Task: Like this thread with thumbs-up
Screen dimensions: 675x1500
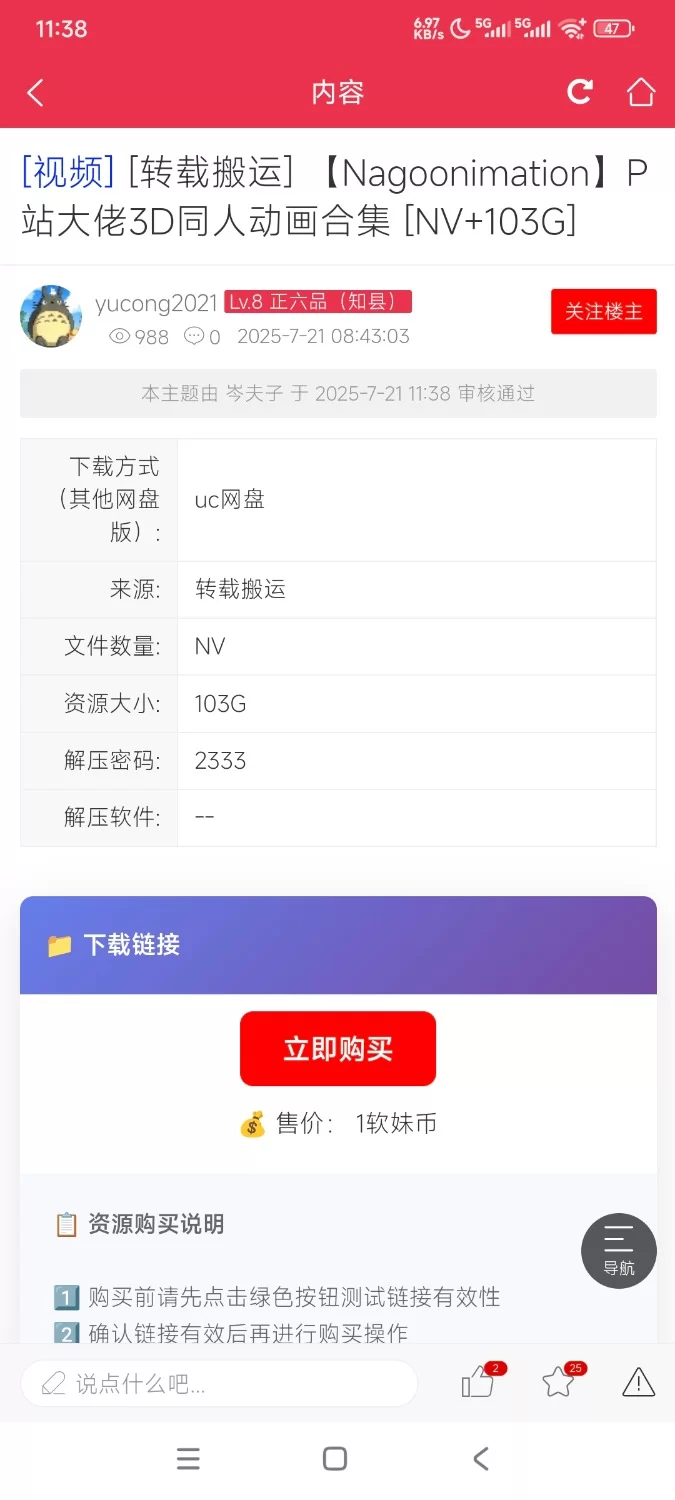Action: point(478,1383)
